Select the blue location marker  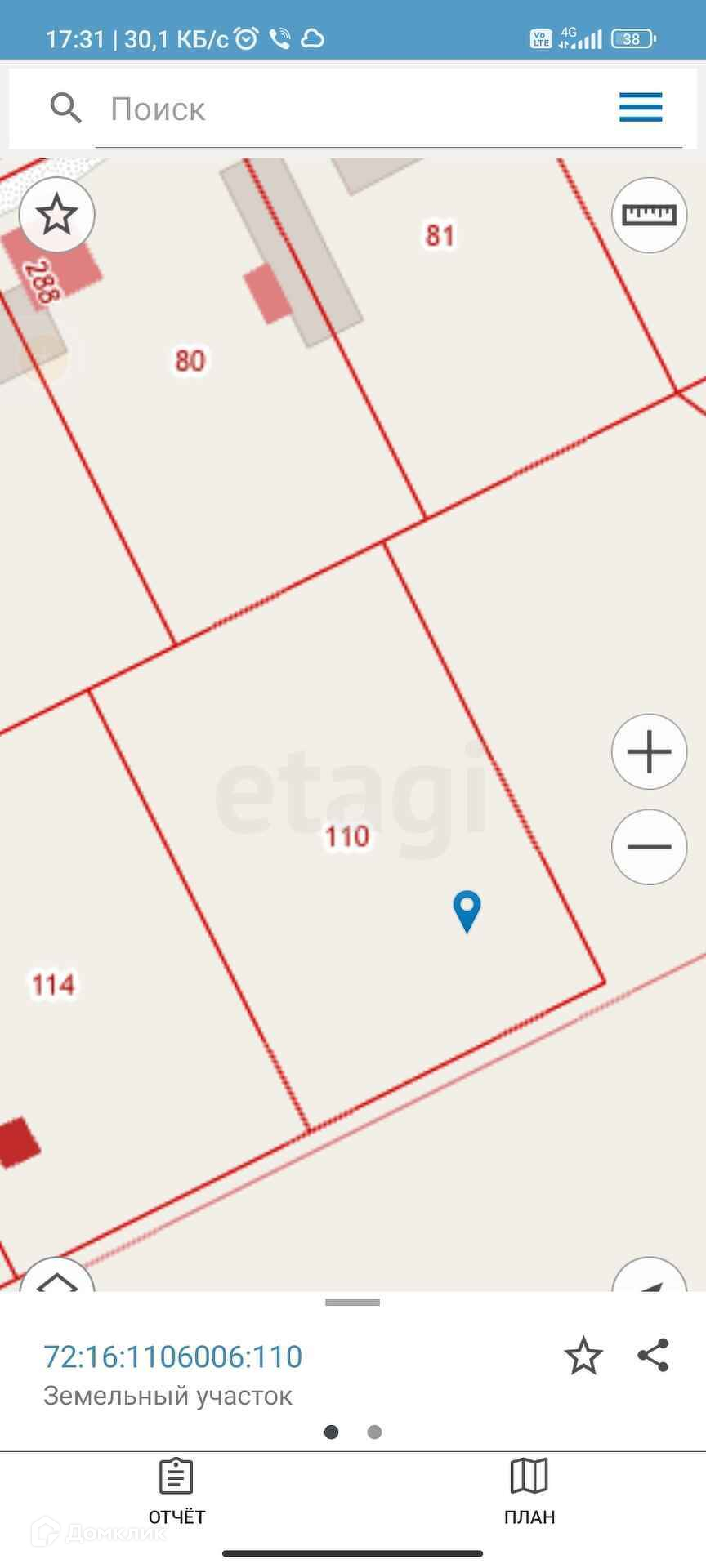click(x=467, y=911)
